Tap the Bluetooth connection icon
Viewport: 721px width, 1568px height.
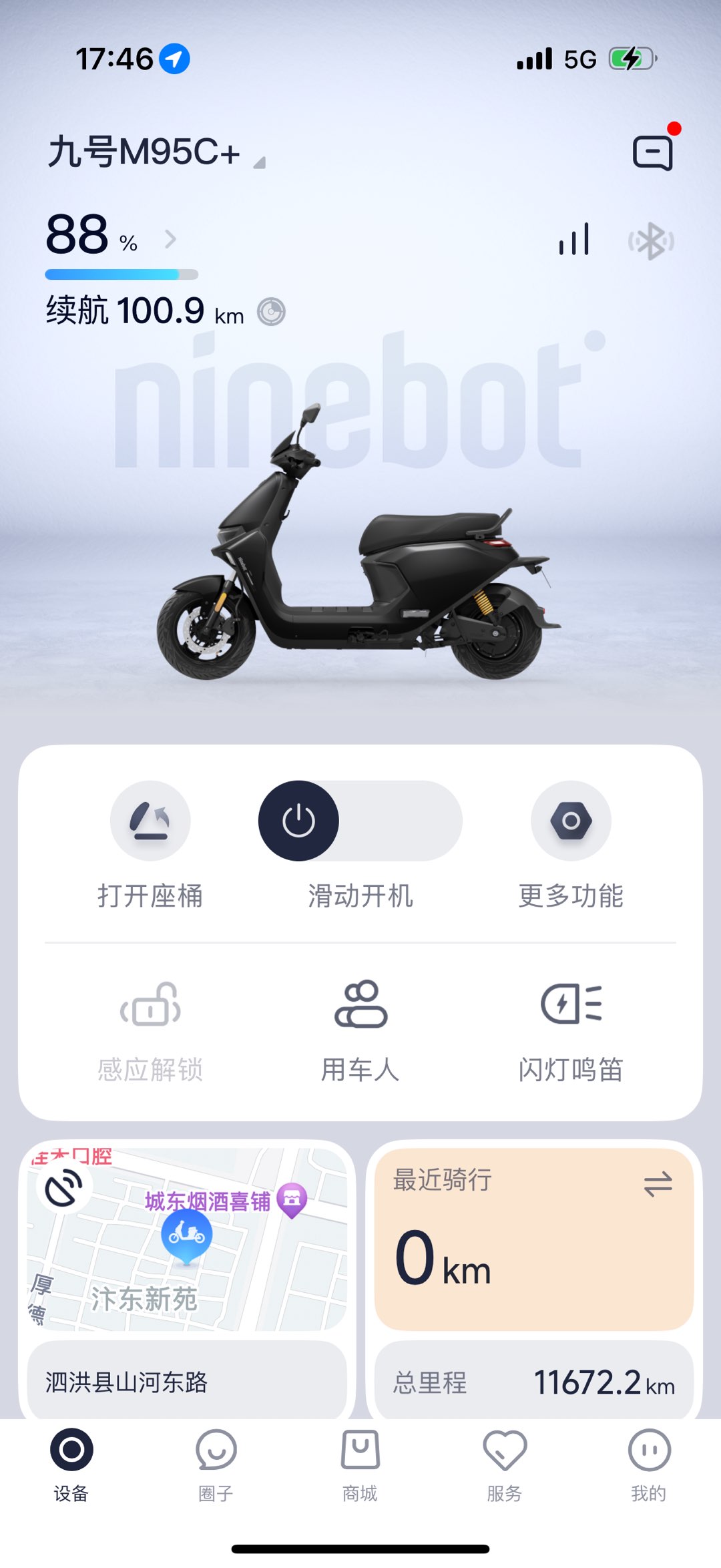[x=651, y=241]
